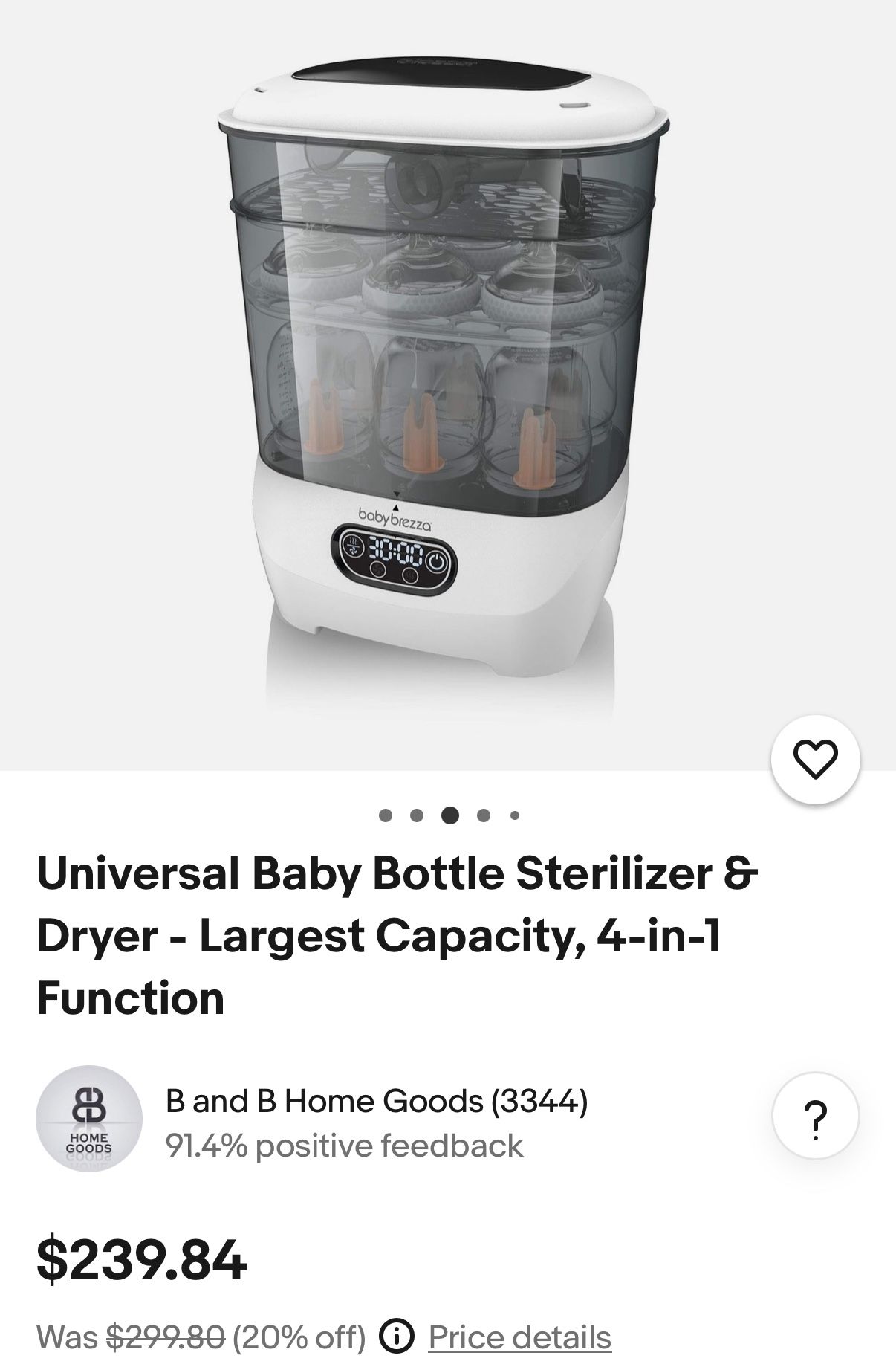Image resolution: width=896 pixels, height=1370 pixels.
Task: Open the question mark help button
Action: [815, 1115]
